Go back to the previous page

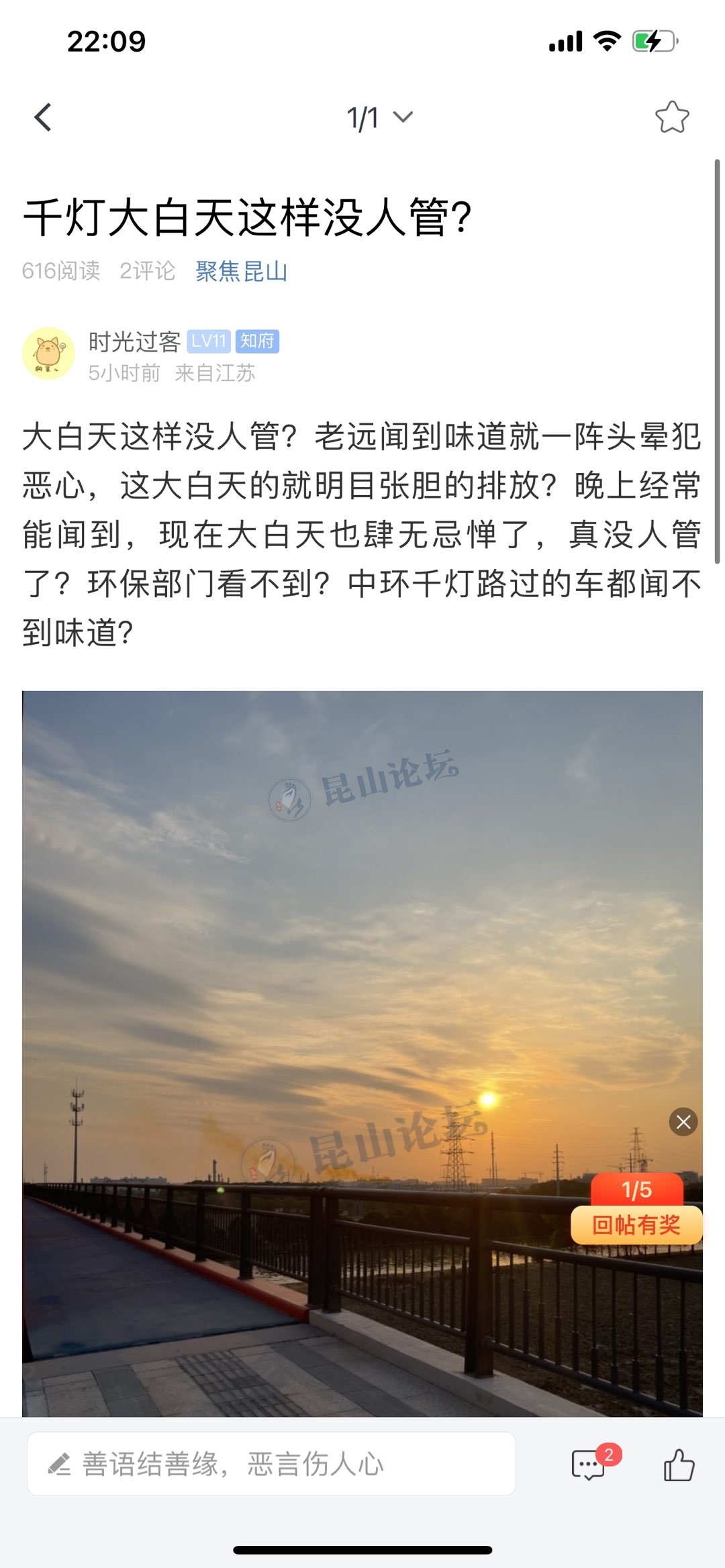(43, 118)
